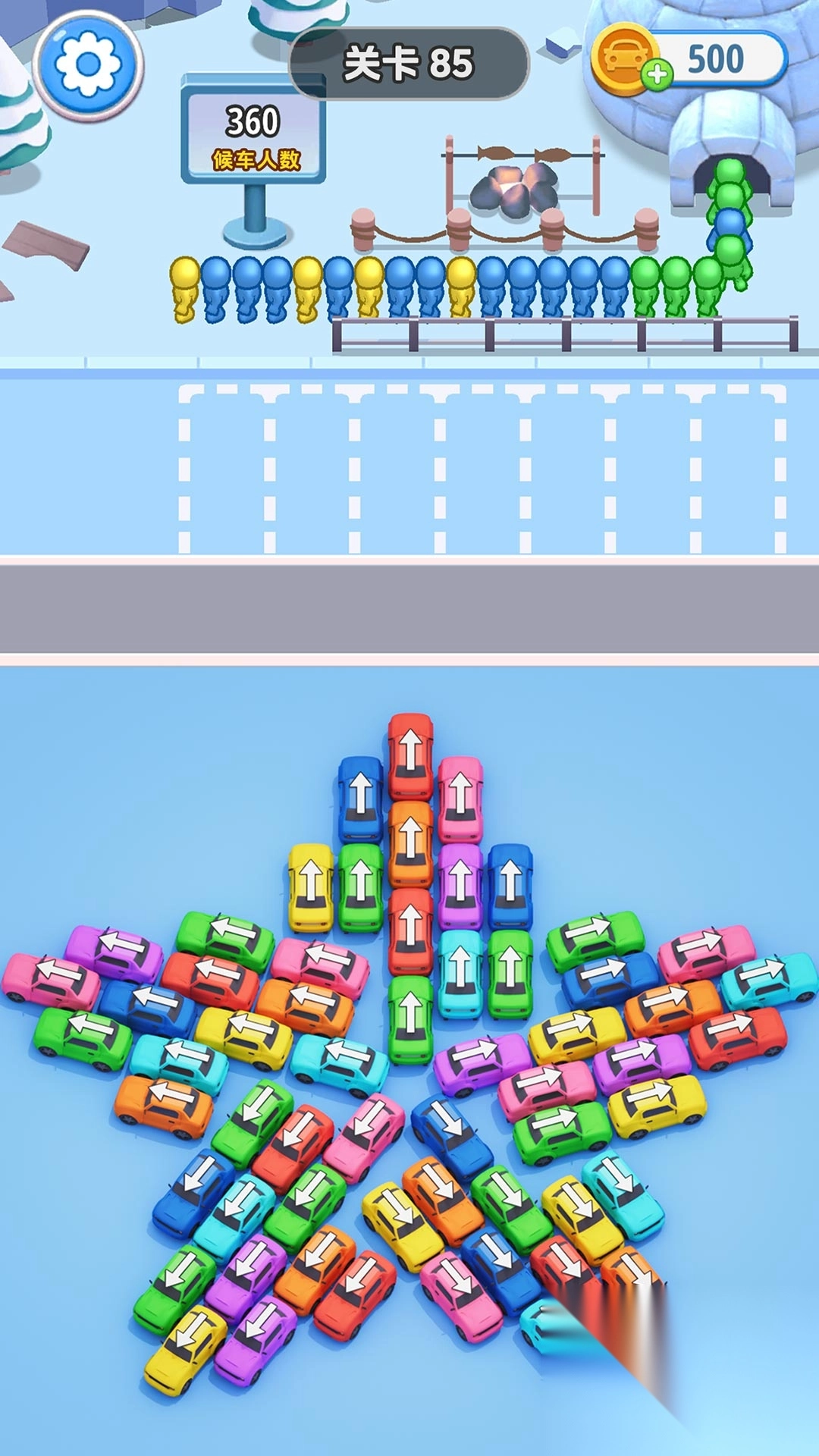
Task: Add coins with the green plus
Action: (657, 74)
